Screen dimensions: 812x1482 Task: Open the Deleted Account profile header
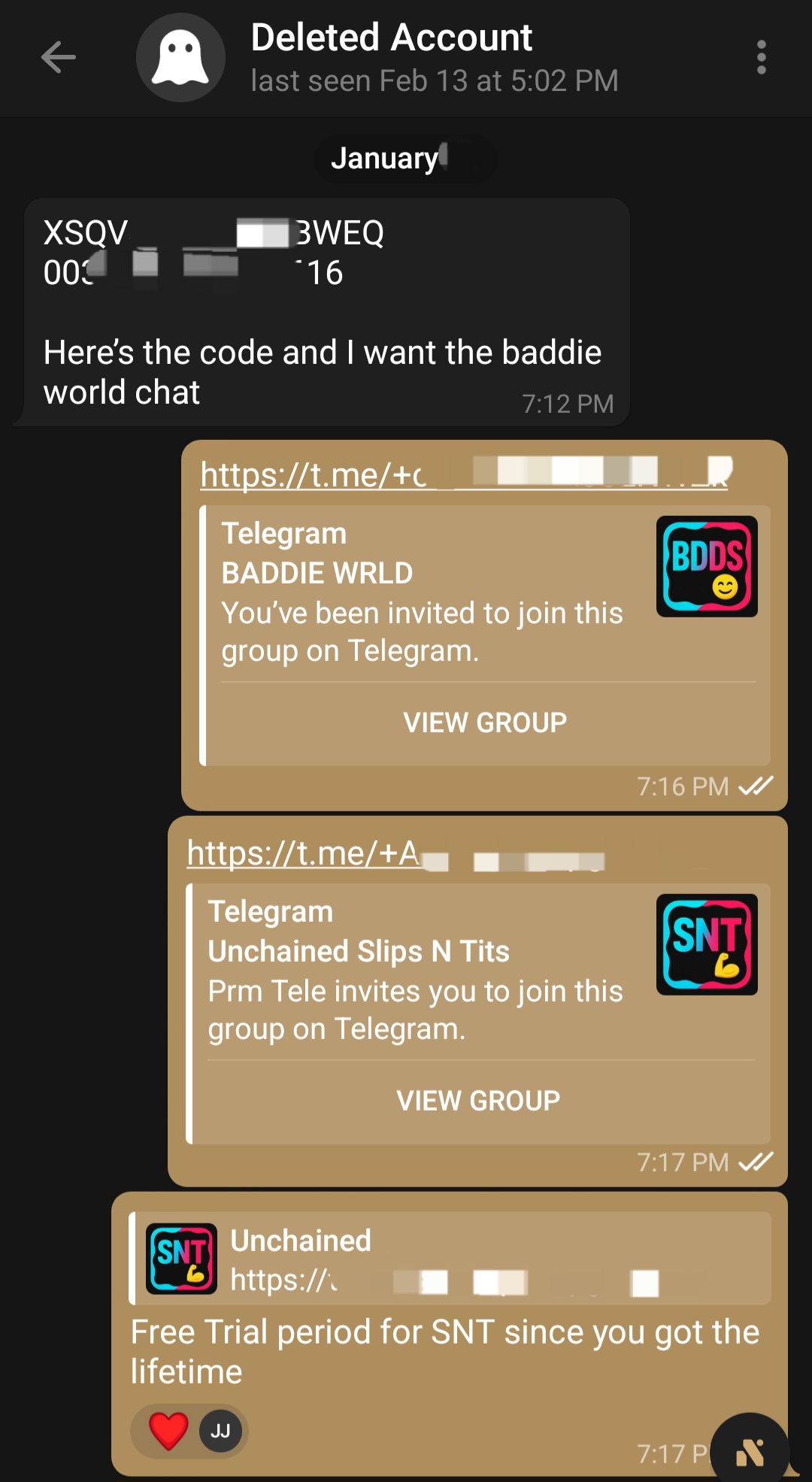pyautogui.click(x=434, y=58)
